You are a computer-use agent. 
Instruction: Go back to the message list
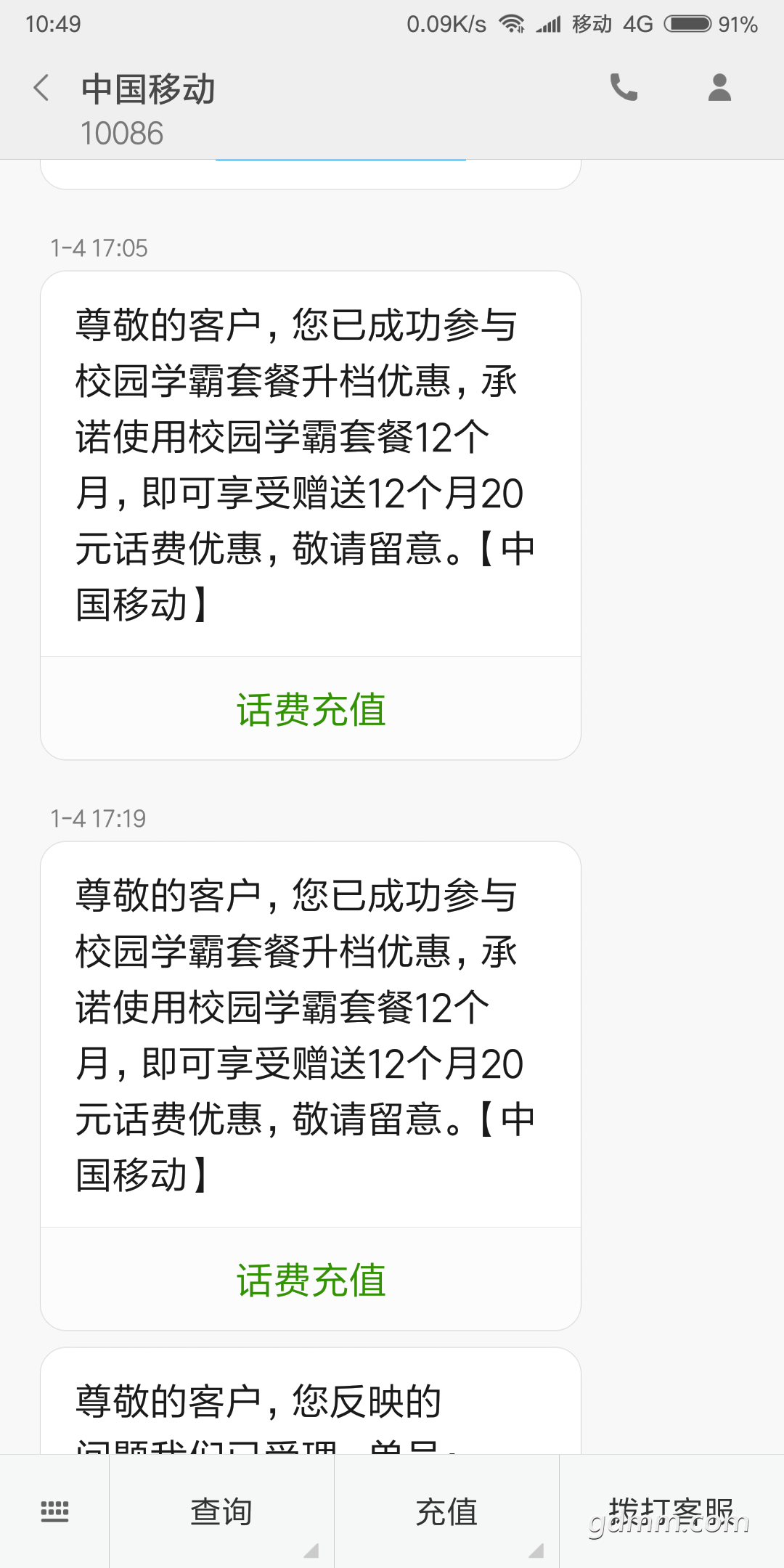pyautogui.click(x=42, y=89)
